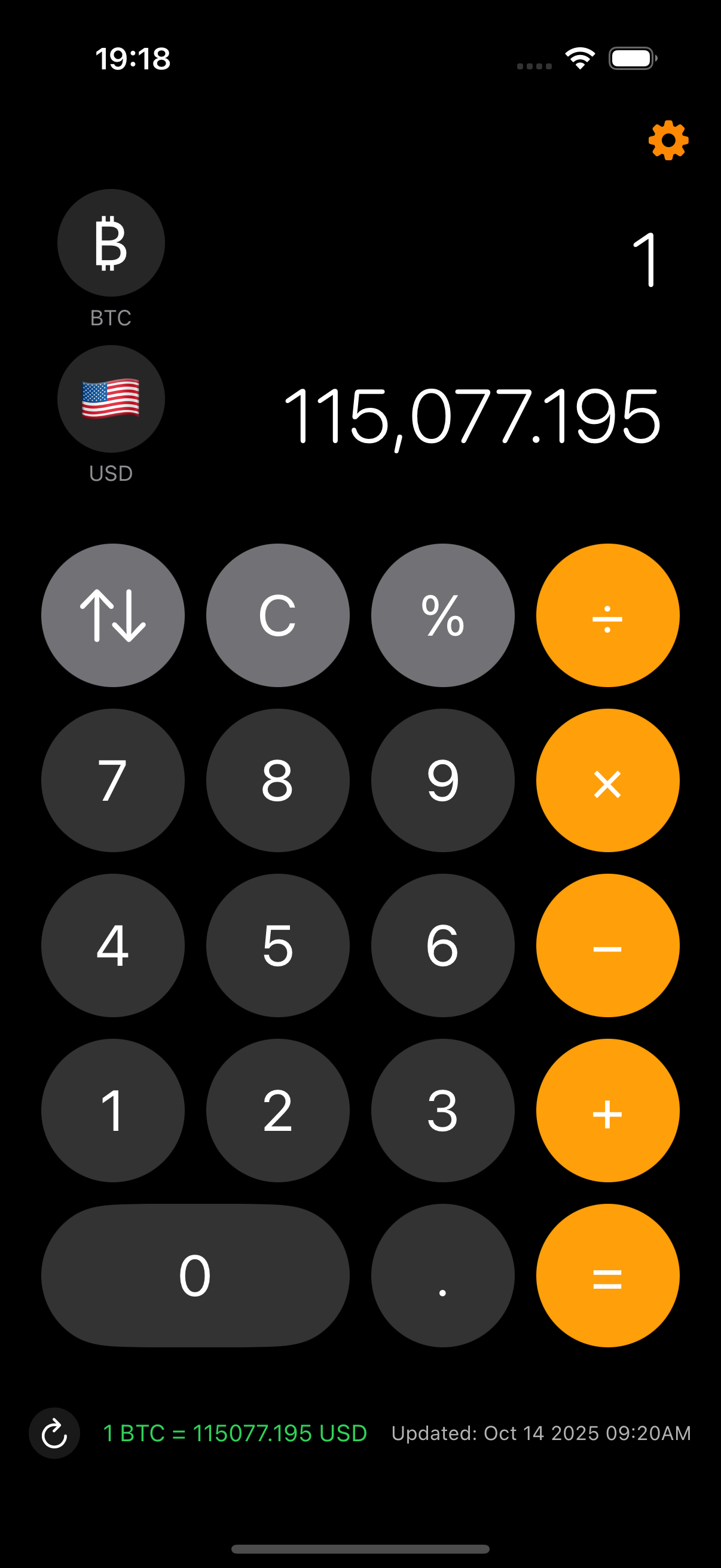This screenshot has height=1568, width=721.
Task: Refresh the exchange rates
Action: [x=54, y=1433]
